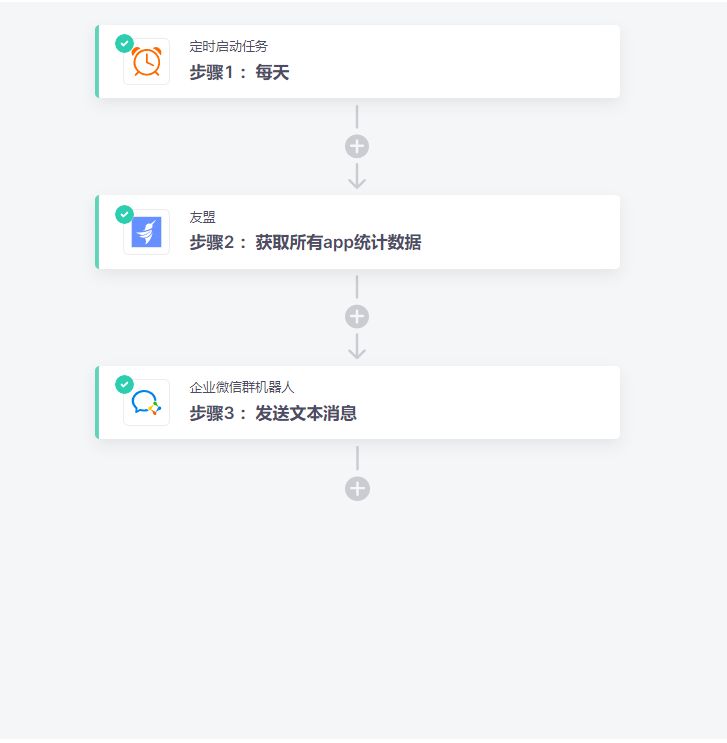Screen dimensions: 727x743
Task: Add a new step after step 3
Action: coord(357,489)
